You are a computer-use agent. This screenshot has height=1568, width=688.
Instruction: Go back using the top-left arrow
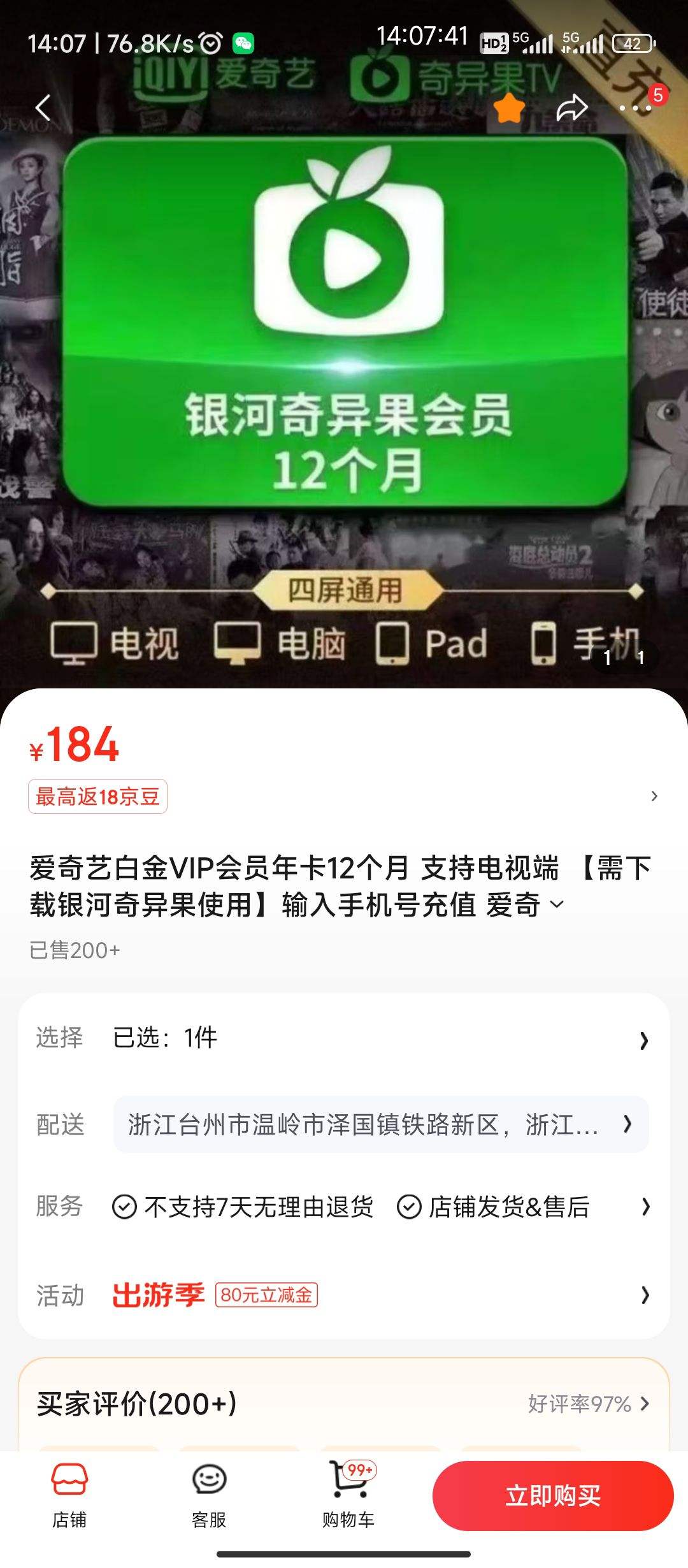(x=43, y=108)
